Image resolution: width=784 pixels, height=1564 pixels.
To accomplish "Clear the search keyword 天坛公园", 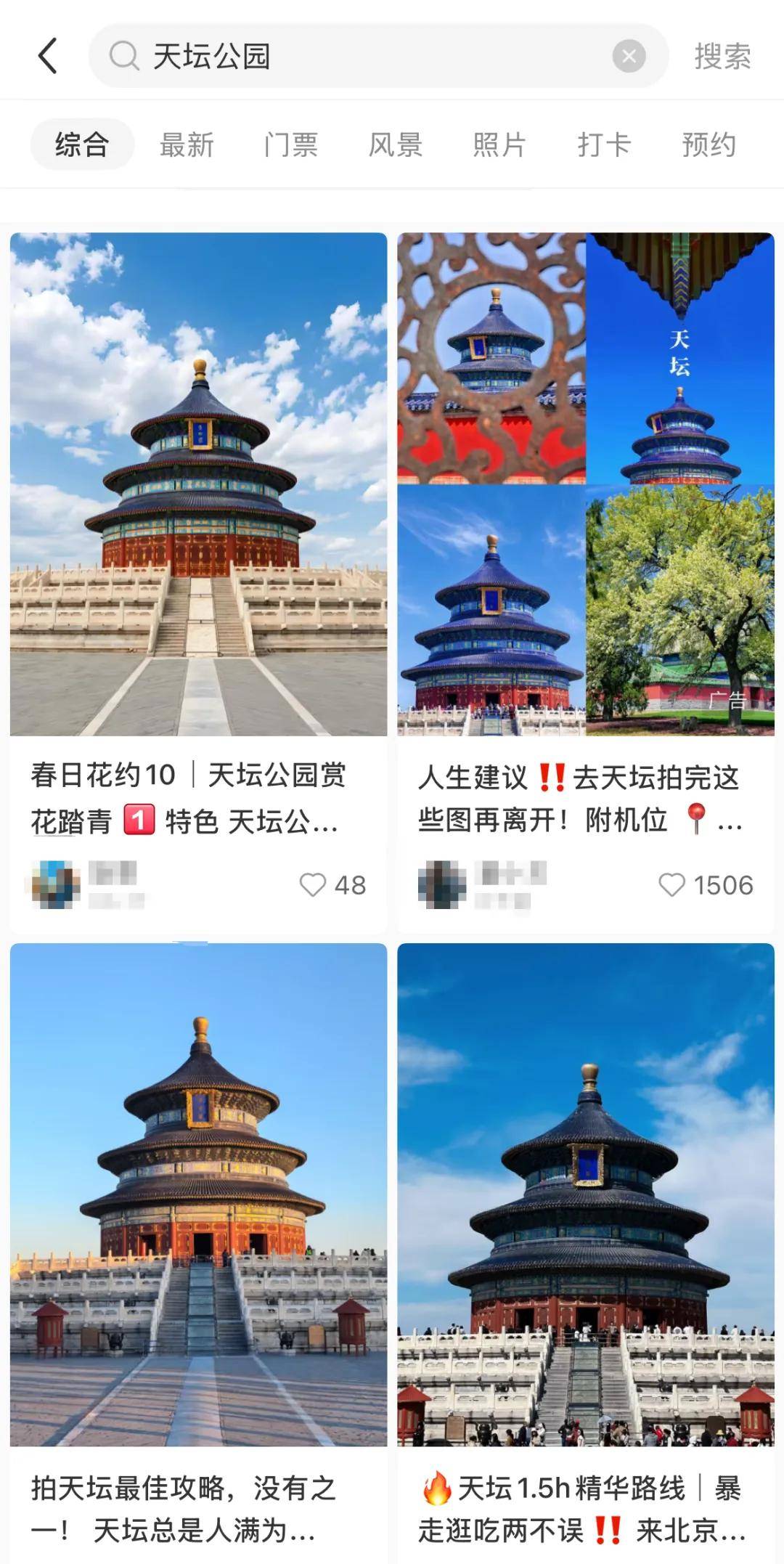I will coord(629,56).
